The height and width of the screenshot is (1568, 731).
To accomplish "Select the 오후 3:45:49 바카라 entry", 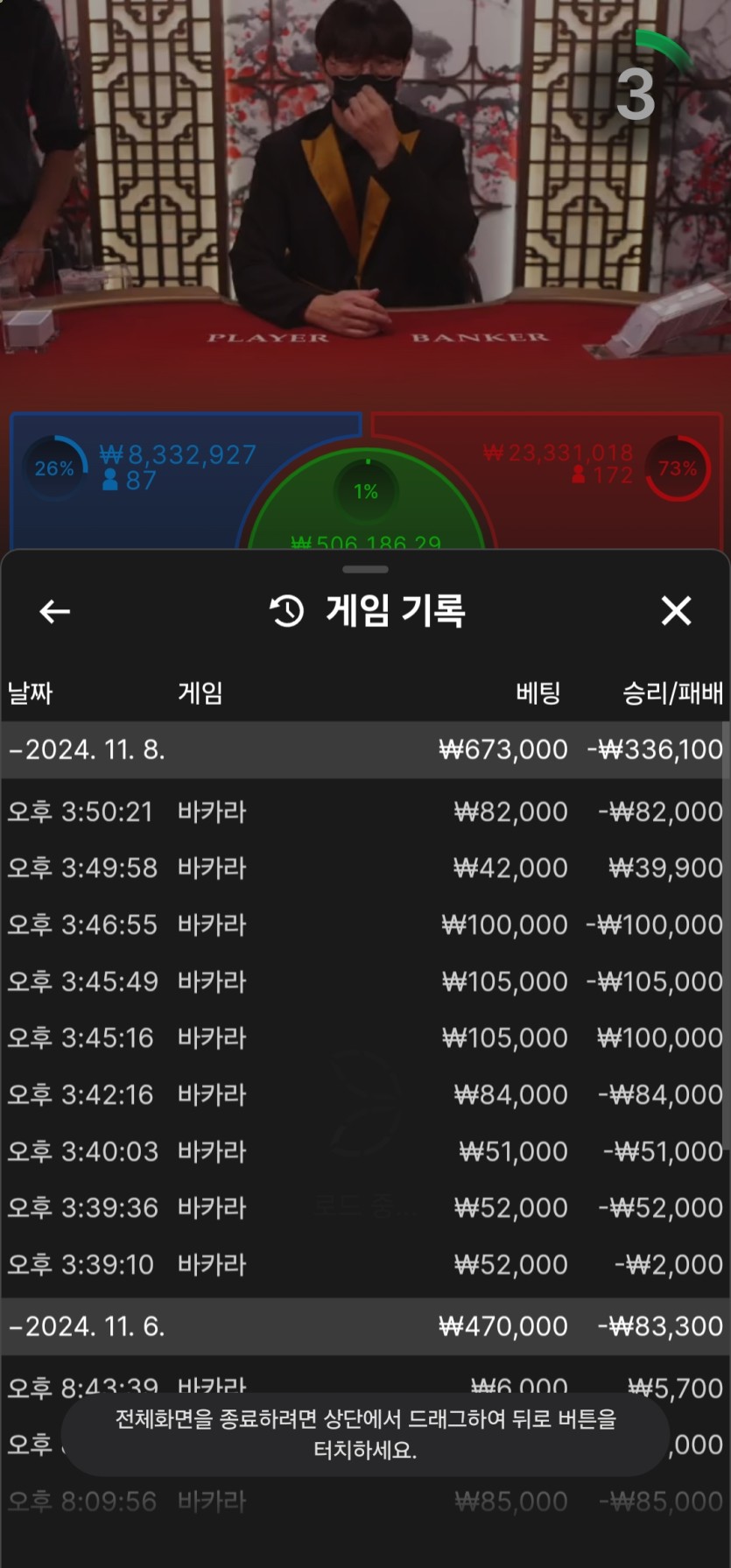I will (363, 981).
